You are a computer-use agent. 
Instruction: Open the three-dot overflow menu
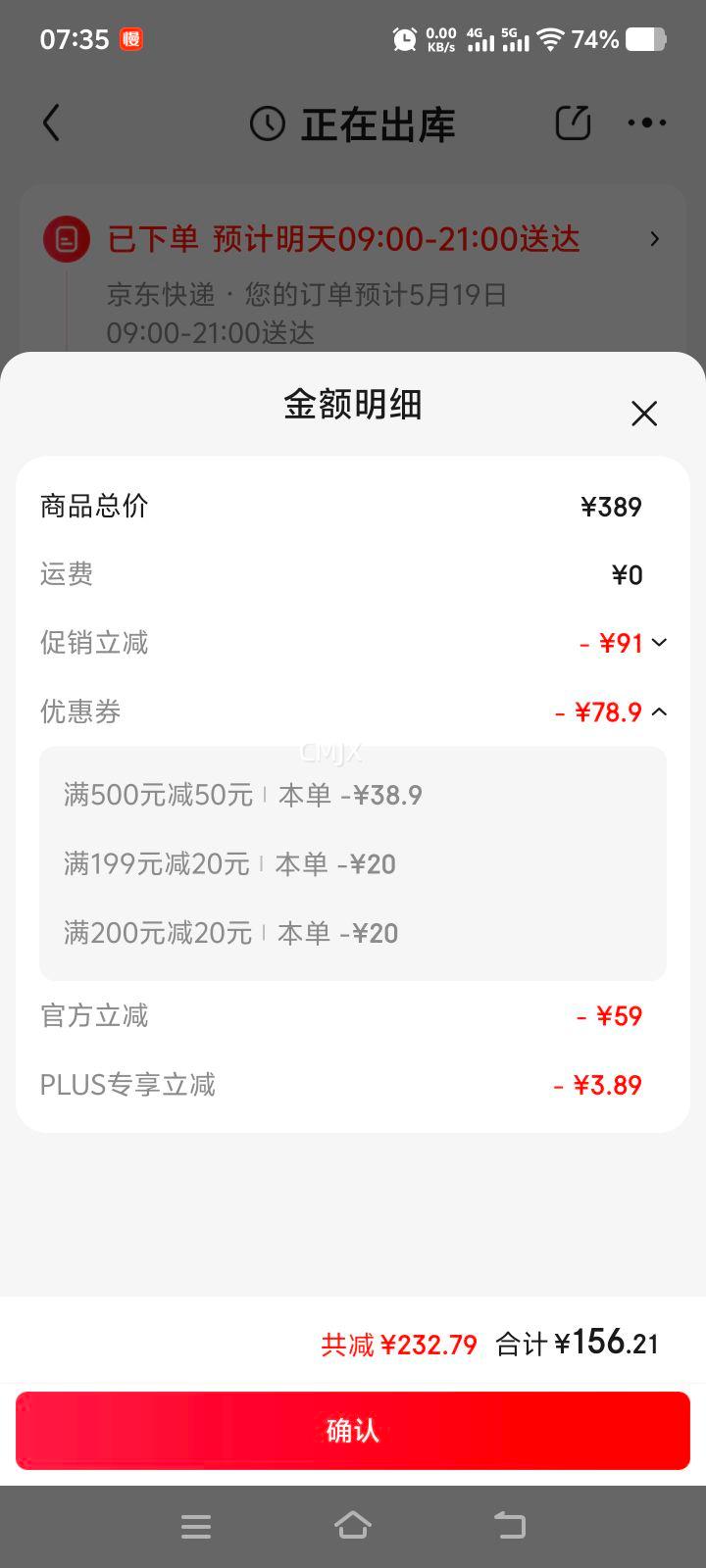647,122
